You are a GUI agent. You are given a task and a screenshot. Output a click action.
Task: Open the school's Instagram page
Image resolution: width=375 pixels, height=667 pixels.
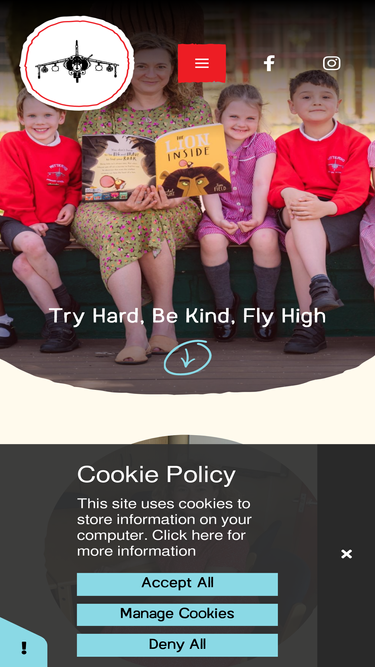(331, 63)
